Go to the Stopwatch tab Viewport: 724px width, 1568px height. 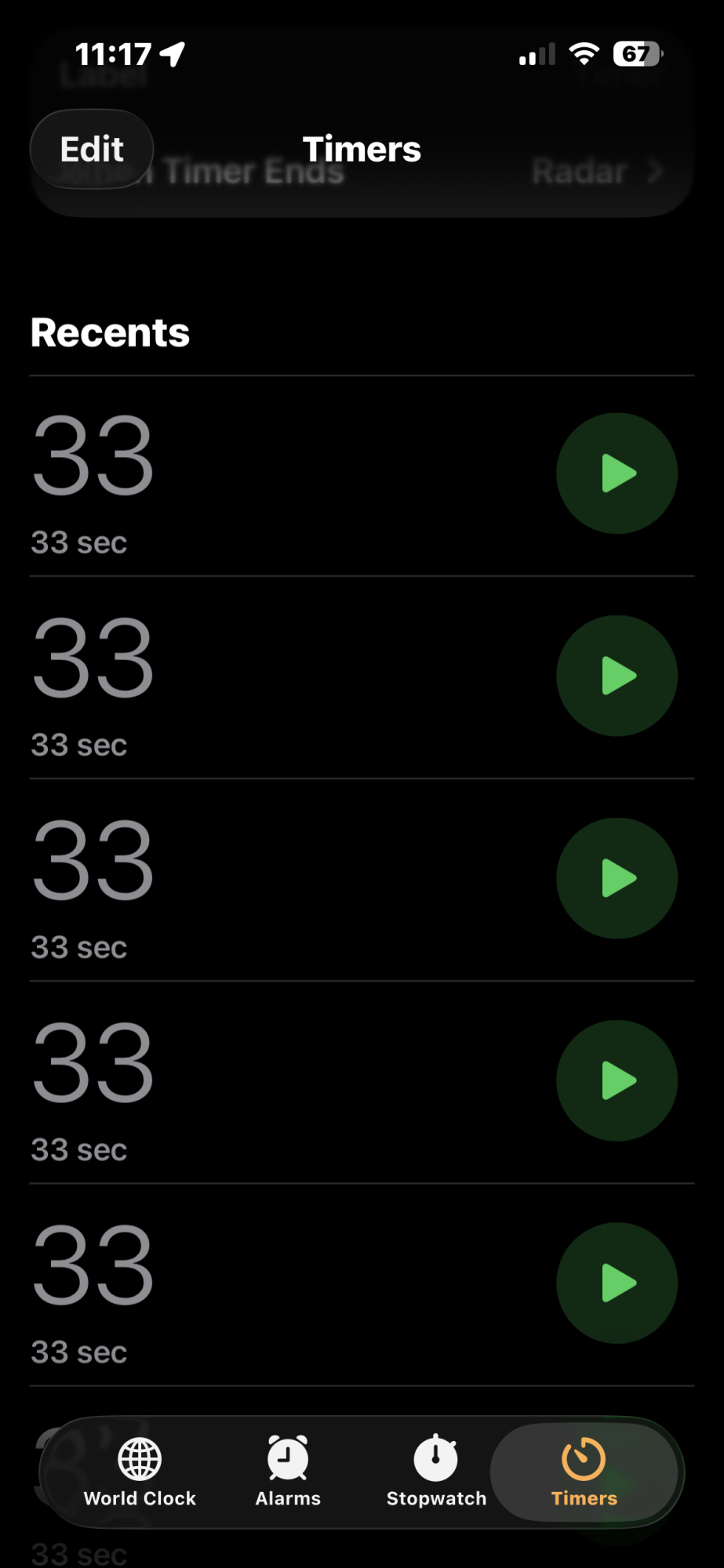[x=436, y=1472]
